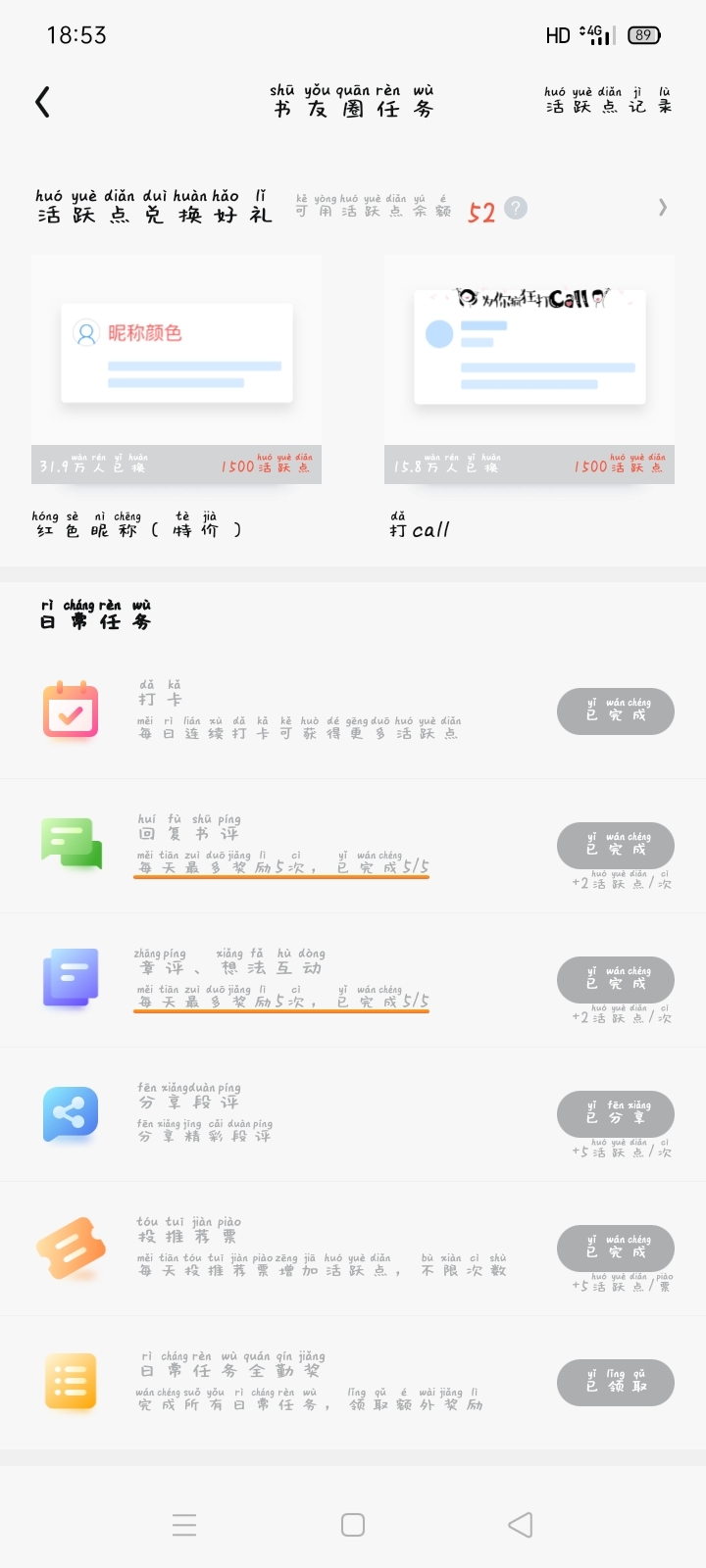The height and width of the screenshot is (1568, 706).
Task: Expand the 活跃点兑换好礼 chevron
Action: pyautogui.click(x=663, y=208)
